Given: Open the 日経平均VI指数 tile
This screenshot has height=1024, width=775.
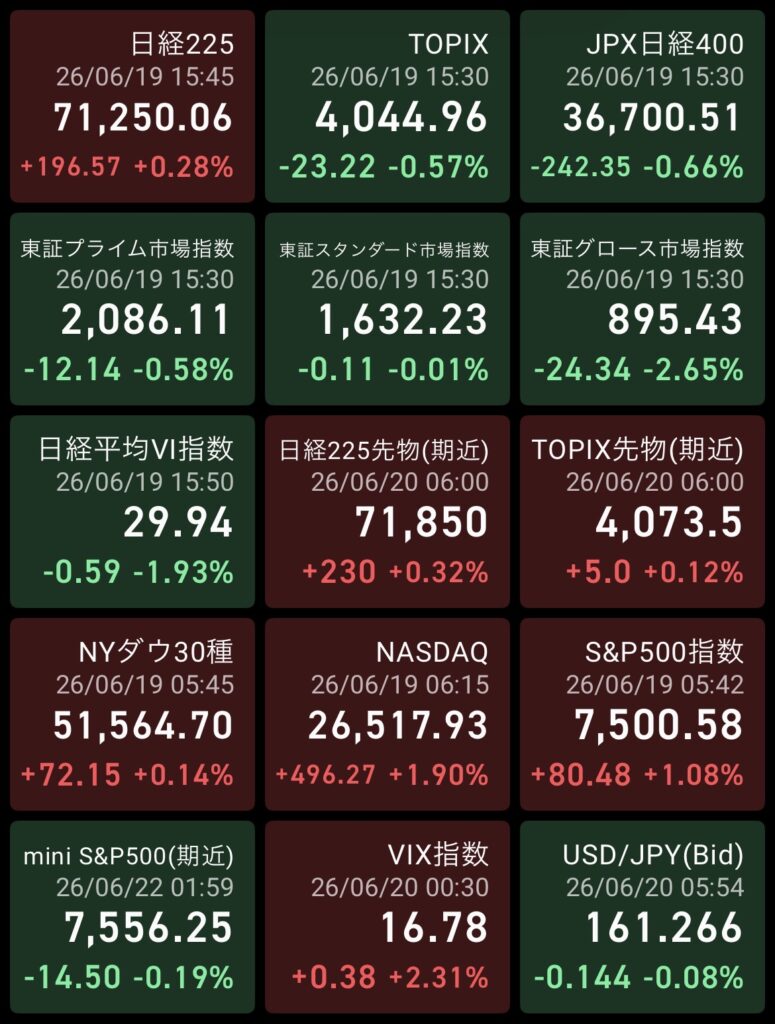Looking at the screenshot, I should [133, 511].
